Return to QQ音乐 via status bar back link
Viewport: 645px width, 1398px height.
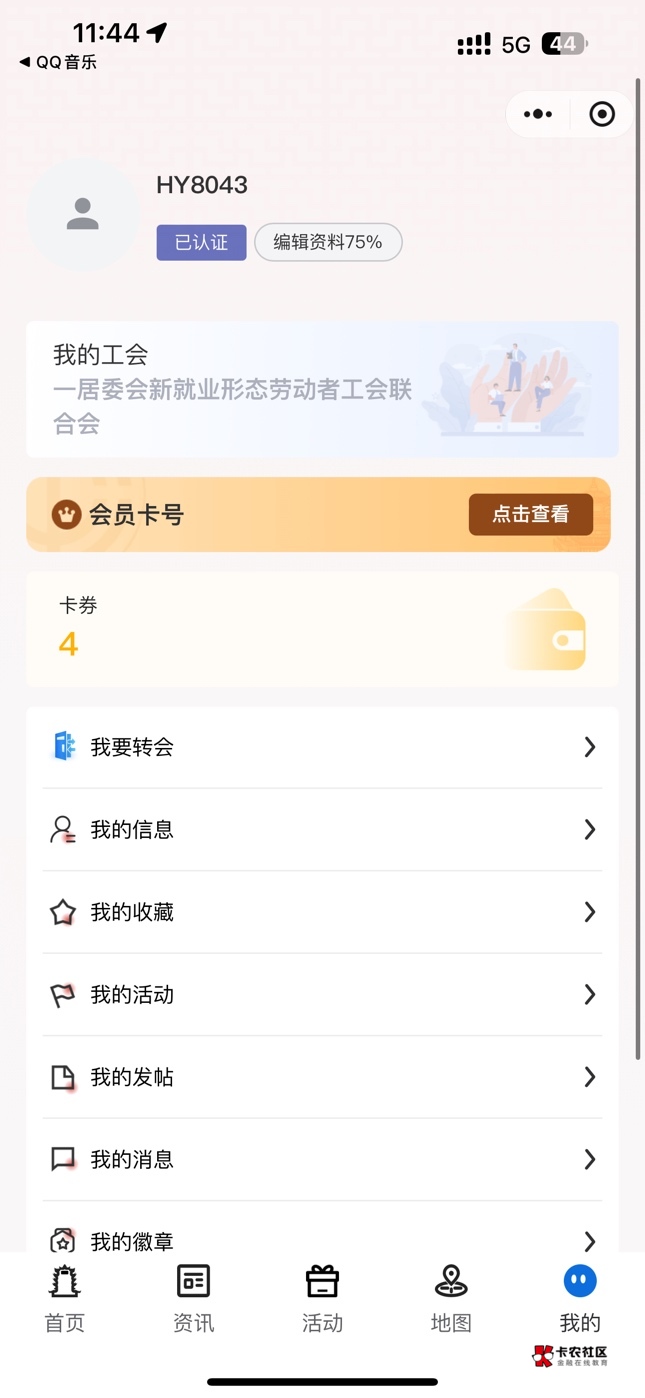point(58,62)
